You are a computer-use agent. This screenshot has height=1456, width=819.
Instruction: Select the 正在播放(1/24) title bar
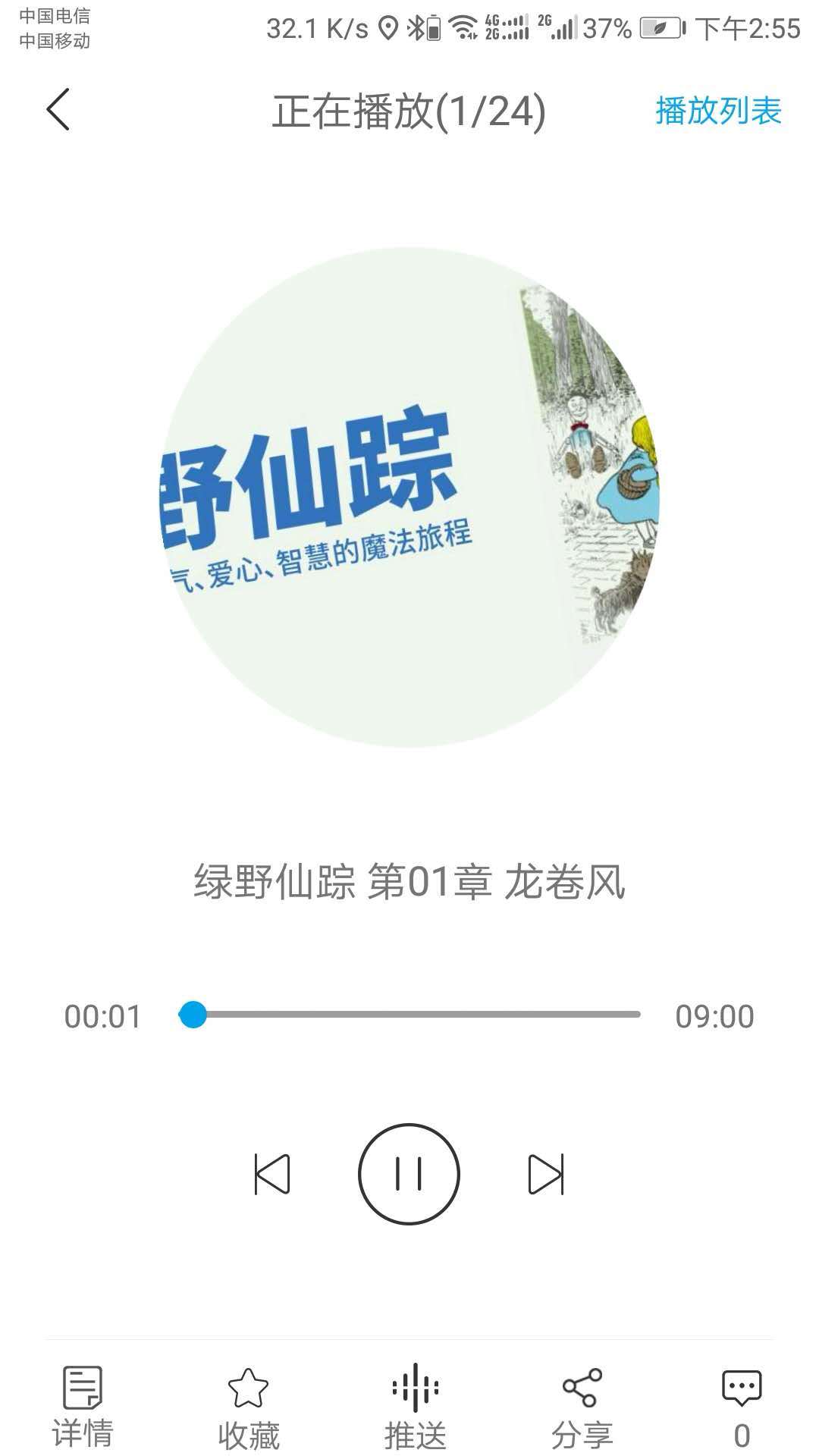pos(408,110)
